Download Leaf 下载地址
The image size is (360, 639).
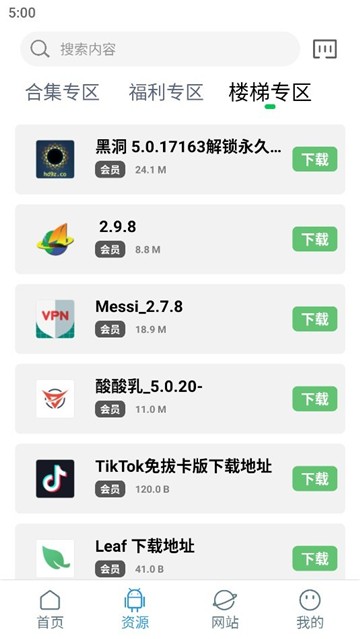(x=315, y=558)
